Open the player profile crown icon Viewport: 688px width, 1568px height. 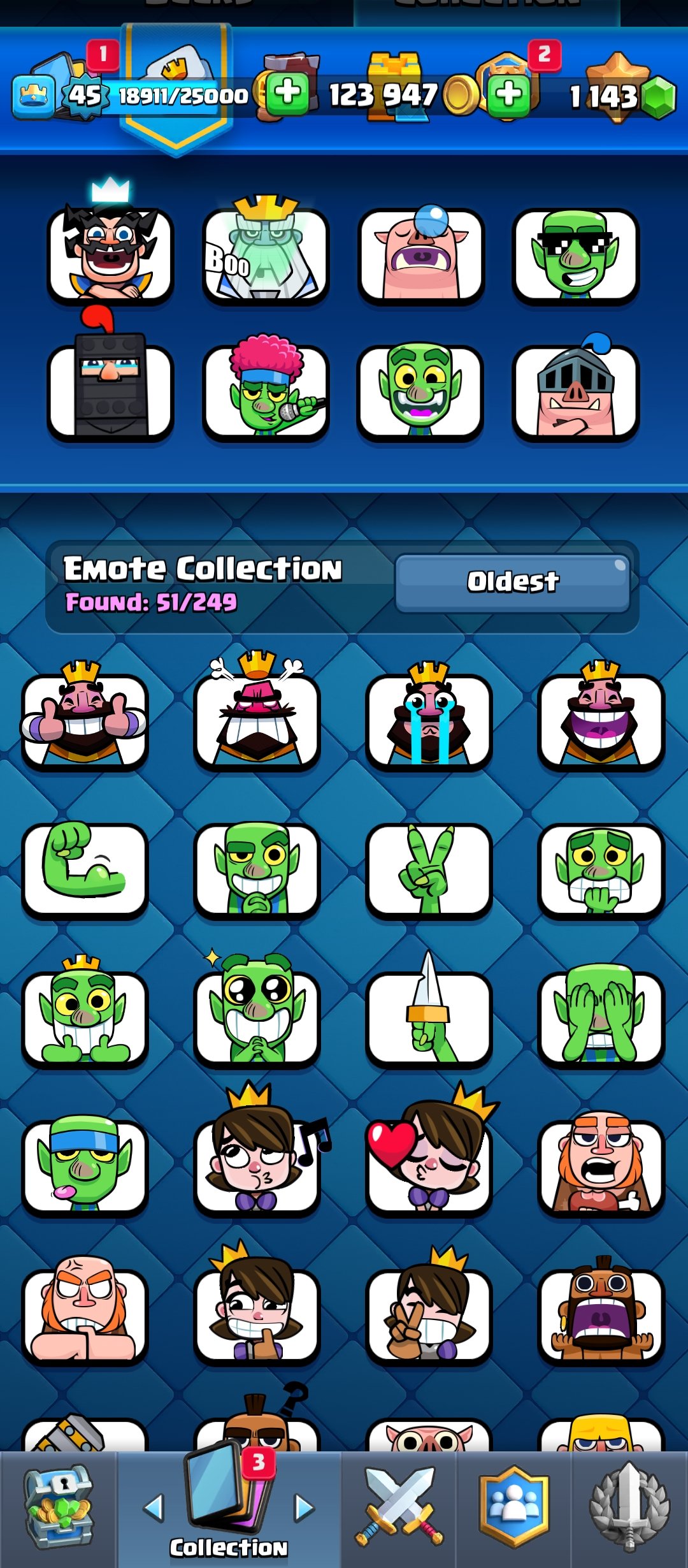[34, 97]
